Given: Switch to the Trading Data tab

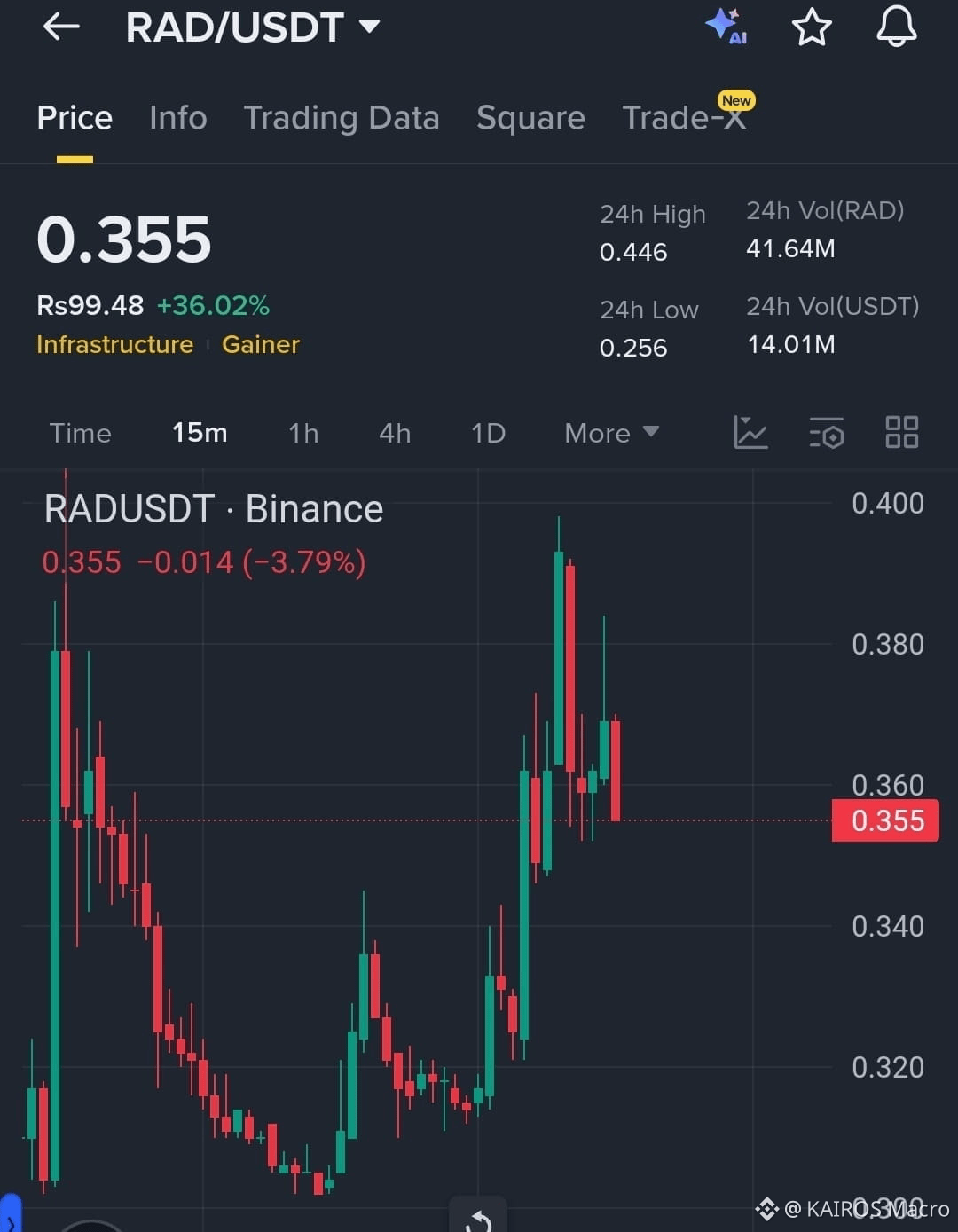Looking at the screenshot, I should [342, 117].
